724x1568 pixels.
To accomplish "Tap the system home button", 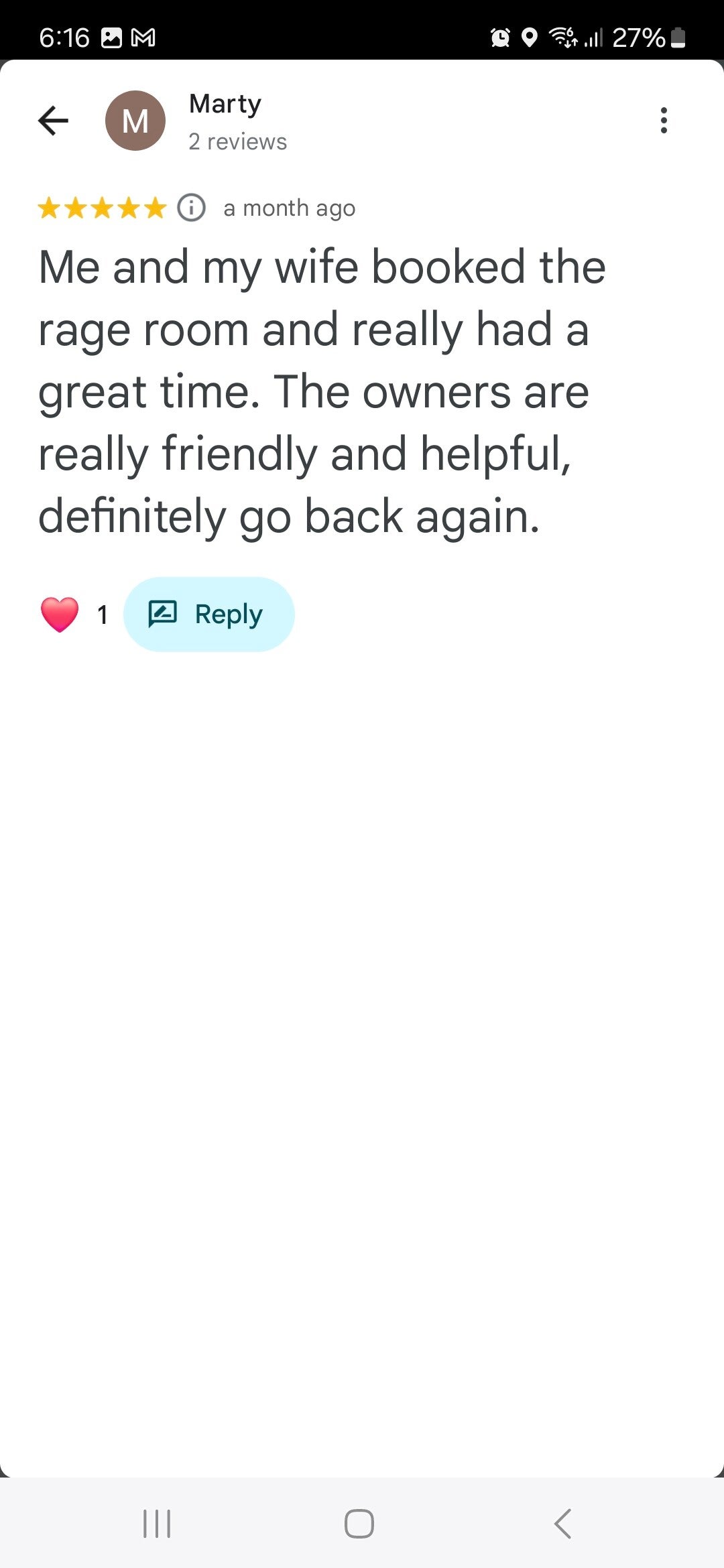I will click(359, 1524).
